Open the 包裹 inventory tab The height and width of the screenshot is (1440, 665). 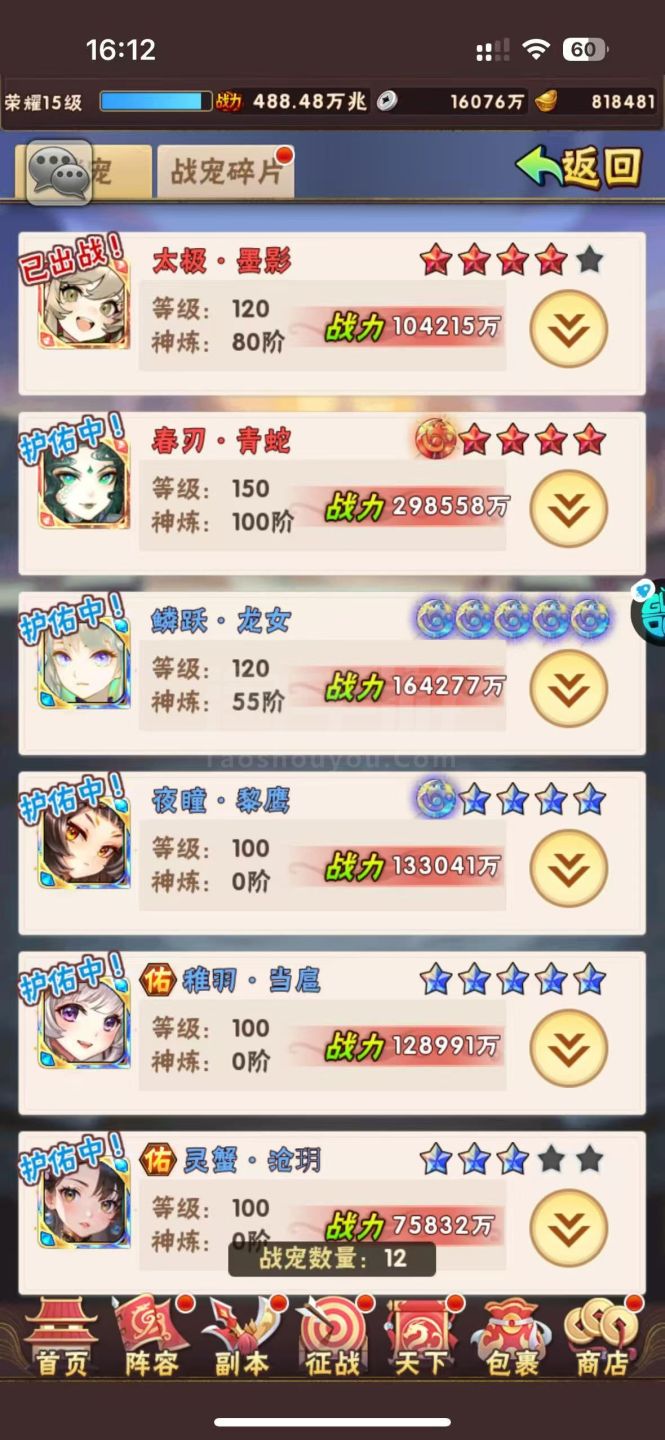click(512, 1337)
